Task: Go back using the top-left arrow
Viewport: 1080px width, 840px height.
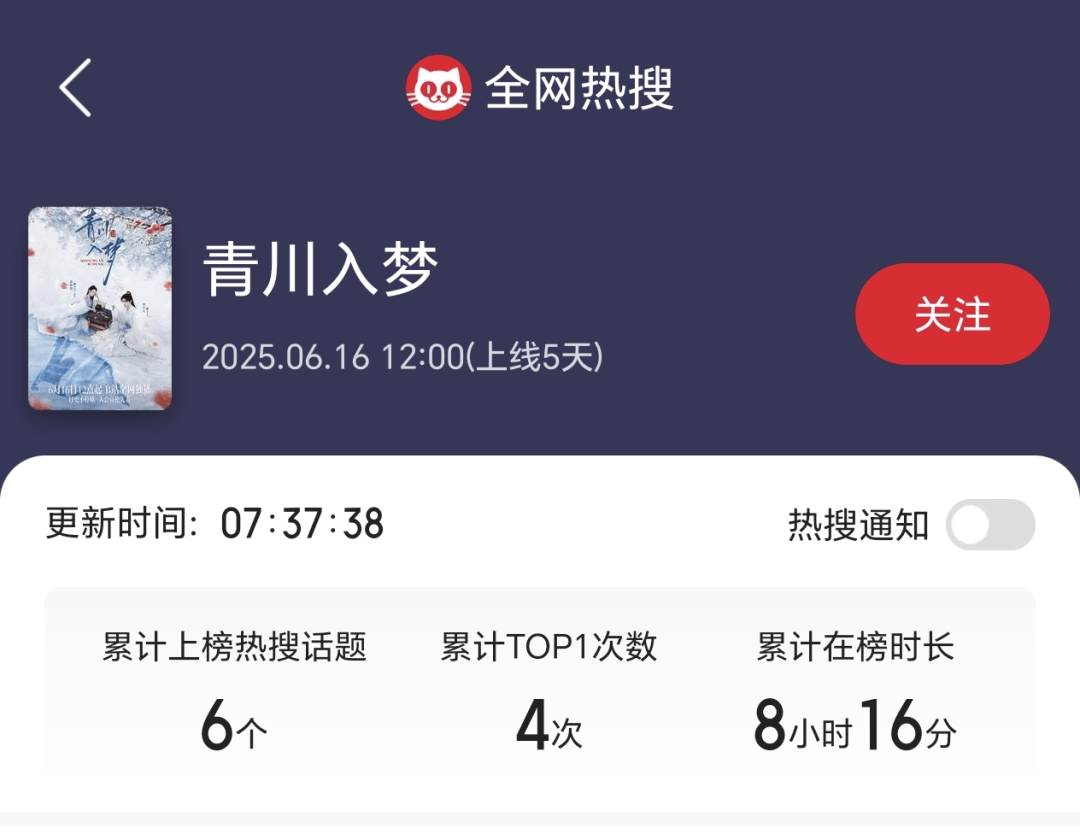Action: (x=75, y=88)
